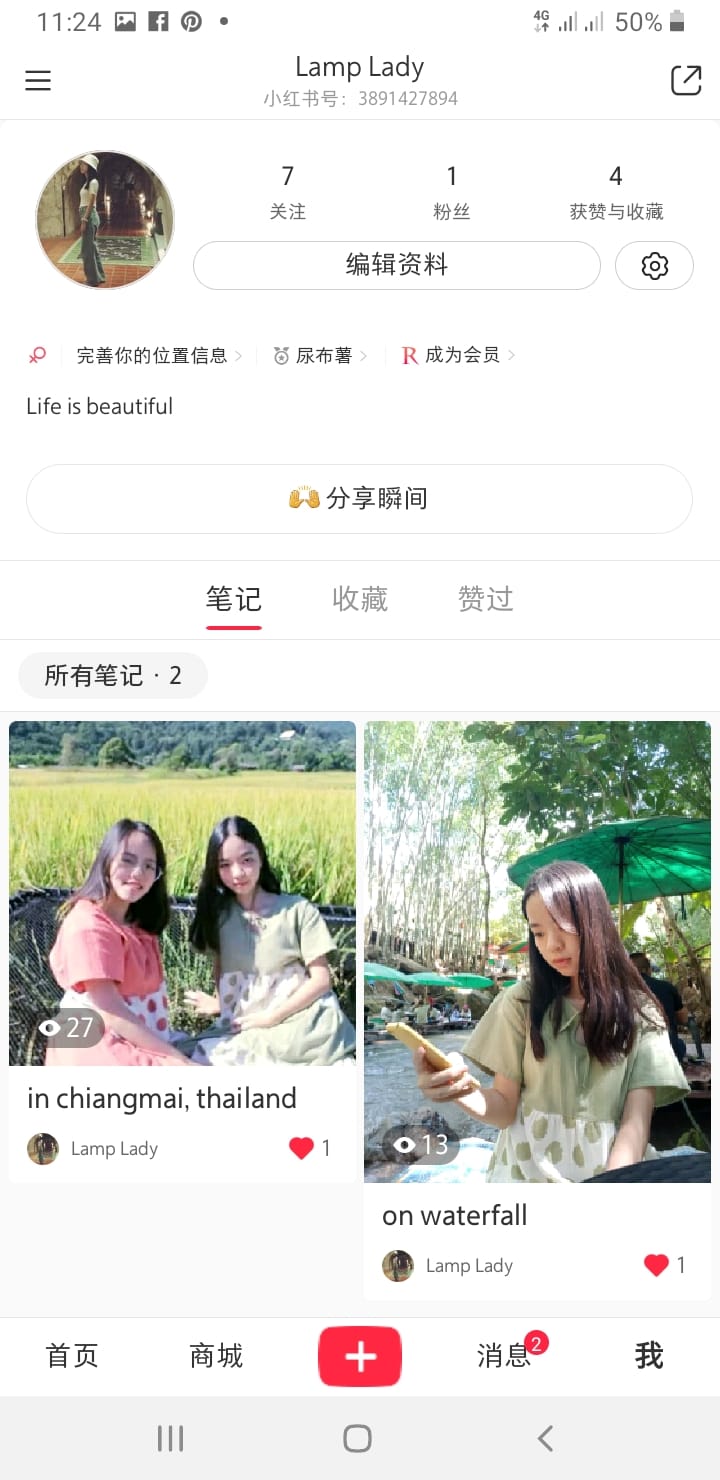Tap the 所有笔记 · 2 filter chip

pyautogui.click(x=112, y=676)
